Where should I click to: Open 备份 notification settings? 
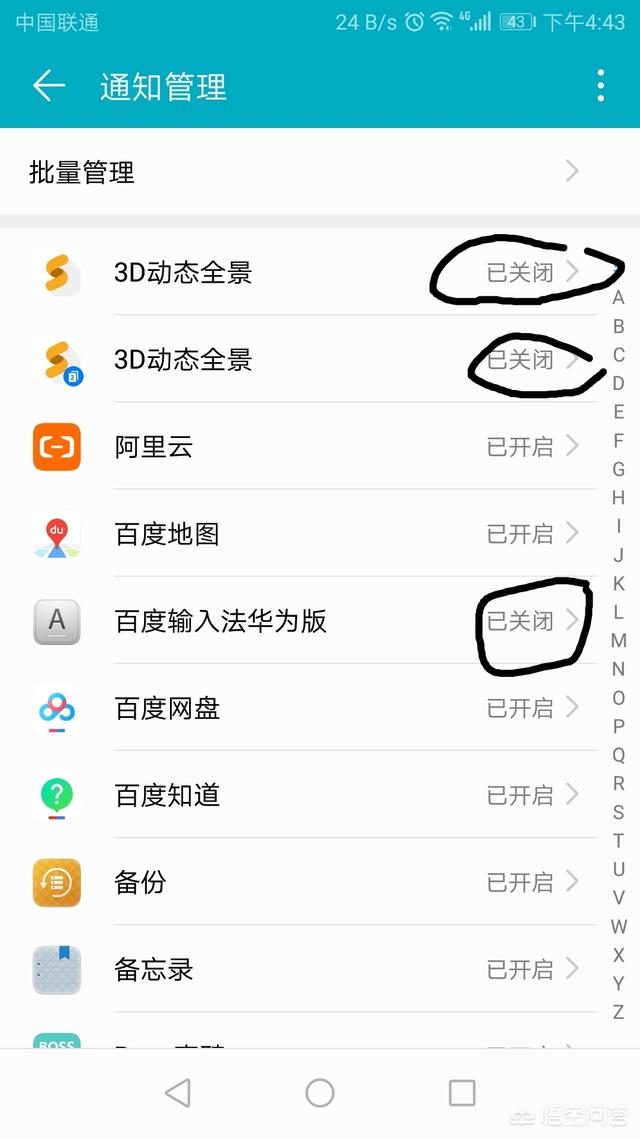pos(305,882)
